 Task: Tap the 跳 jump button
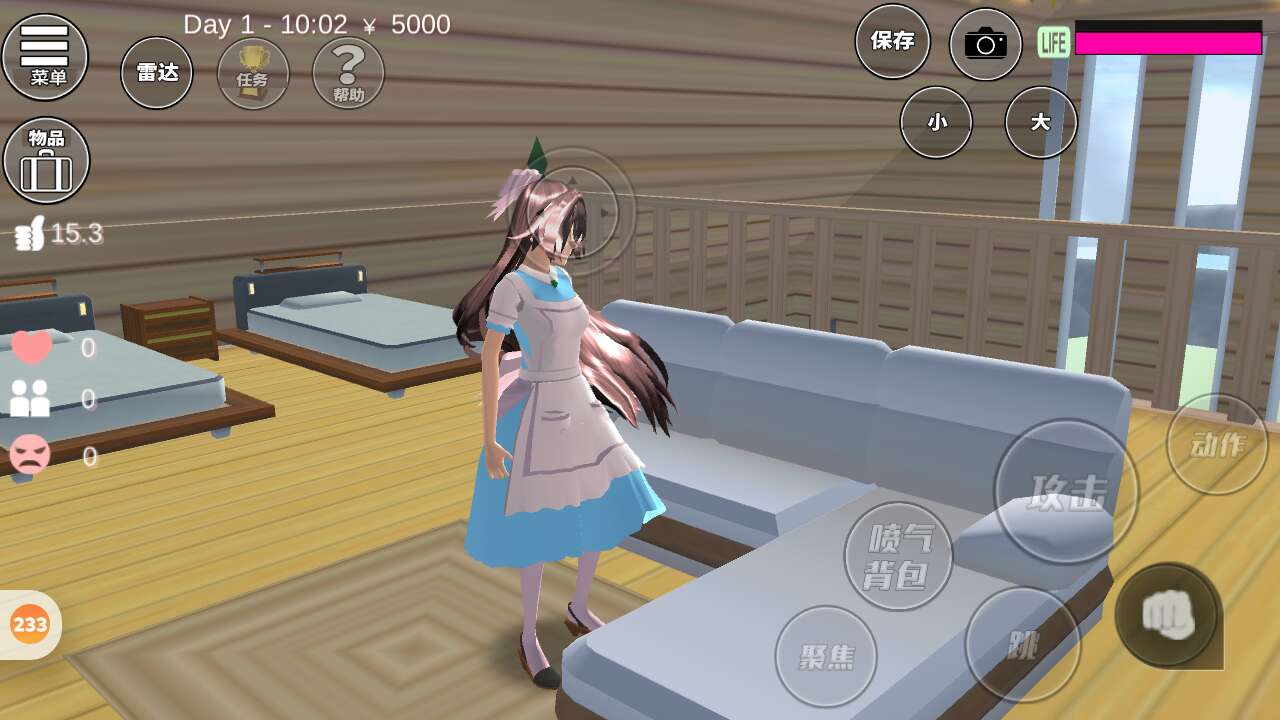pyautogui.click(x=1022, y=645)
